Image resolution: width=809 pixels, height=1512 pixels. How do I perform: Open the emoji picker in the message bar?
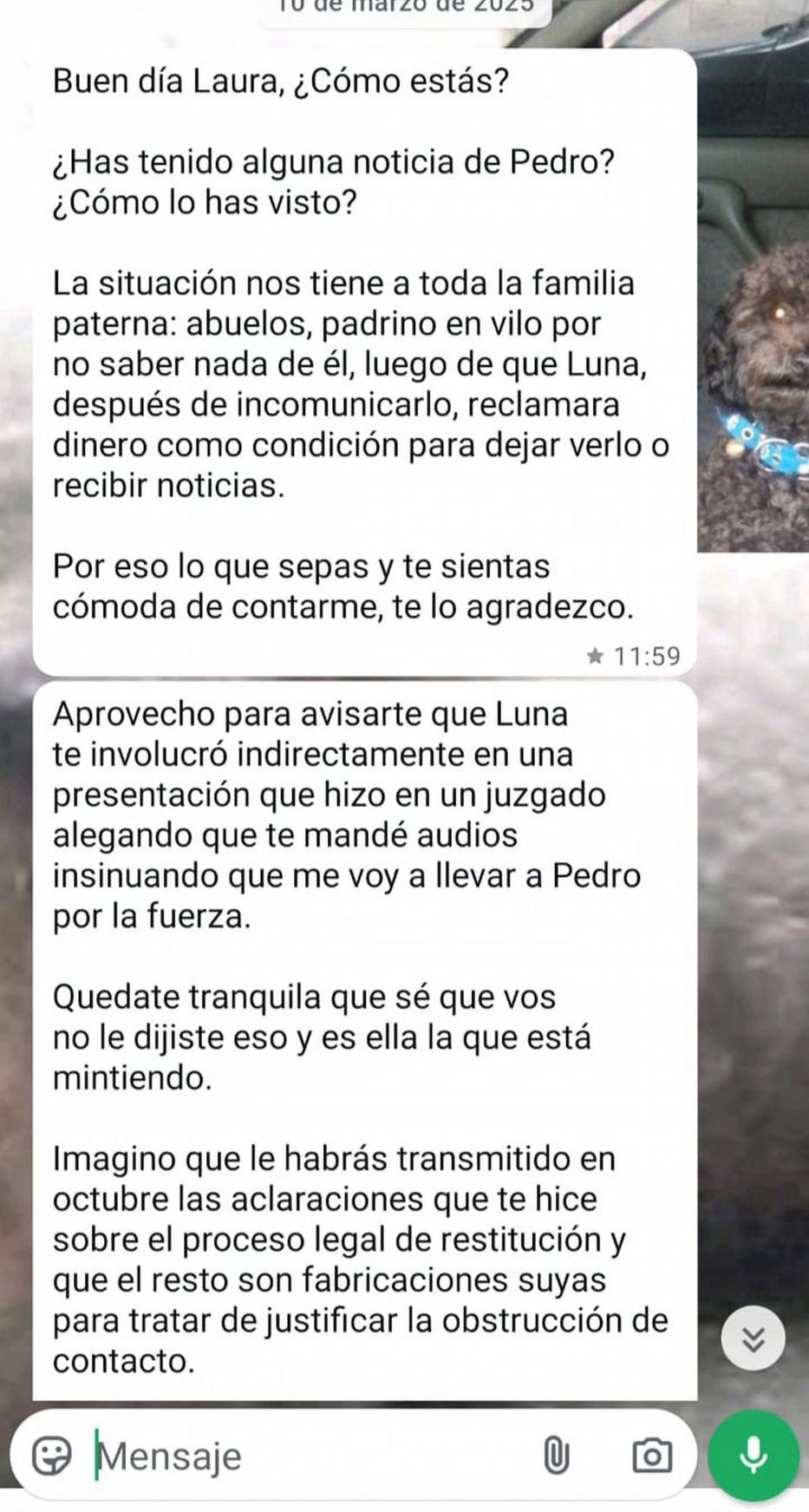(x=52, y=1455)
